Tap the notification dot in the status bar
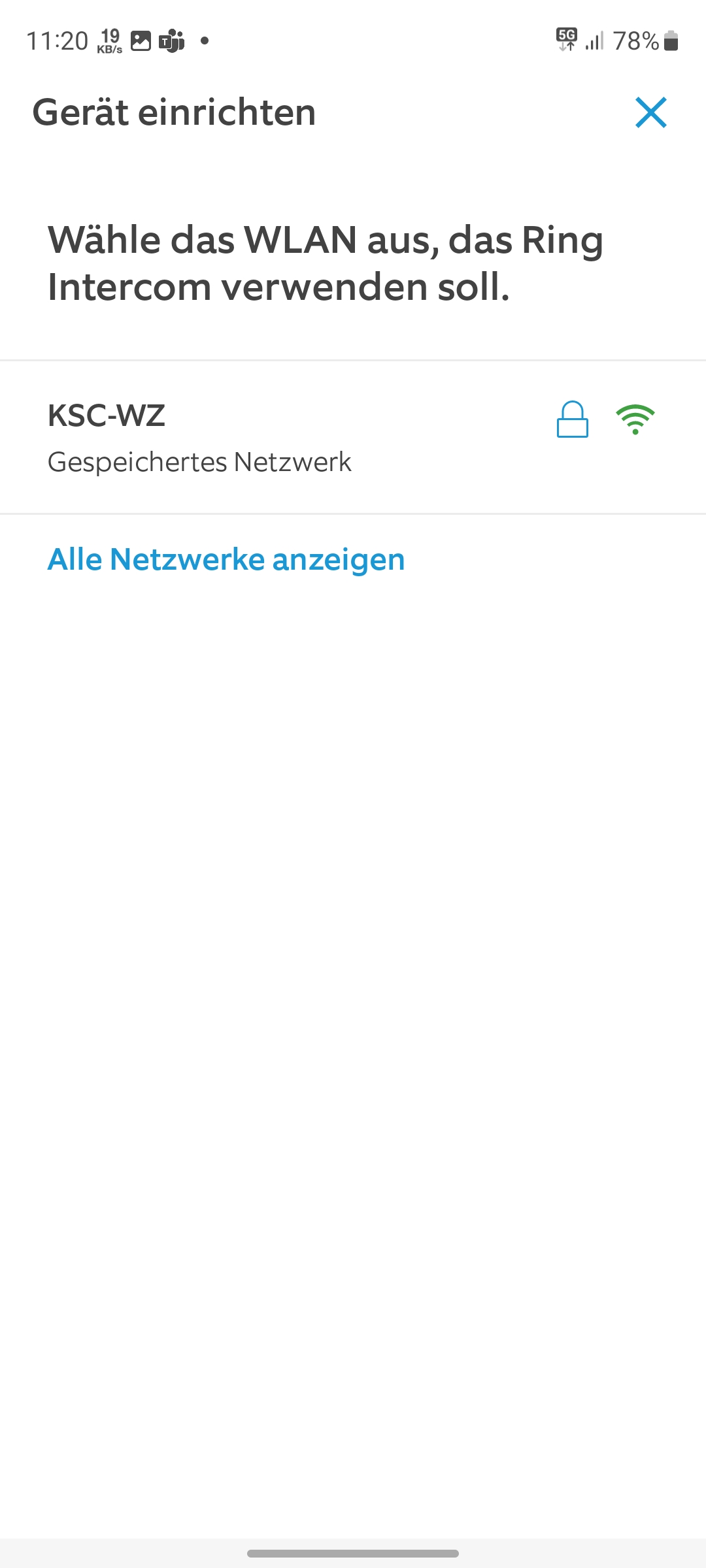Image resolution: width=706 pixels, height=1568 pixels. [203, 42]
